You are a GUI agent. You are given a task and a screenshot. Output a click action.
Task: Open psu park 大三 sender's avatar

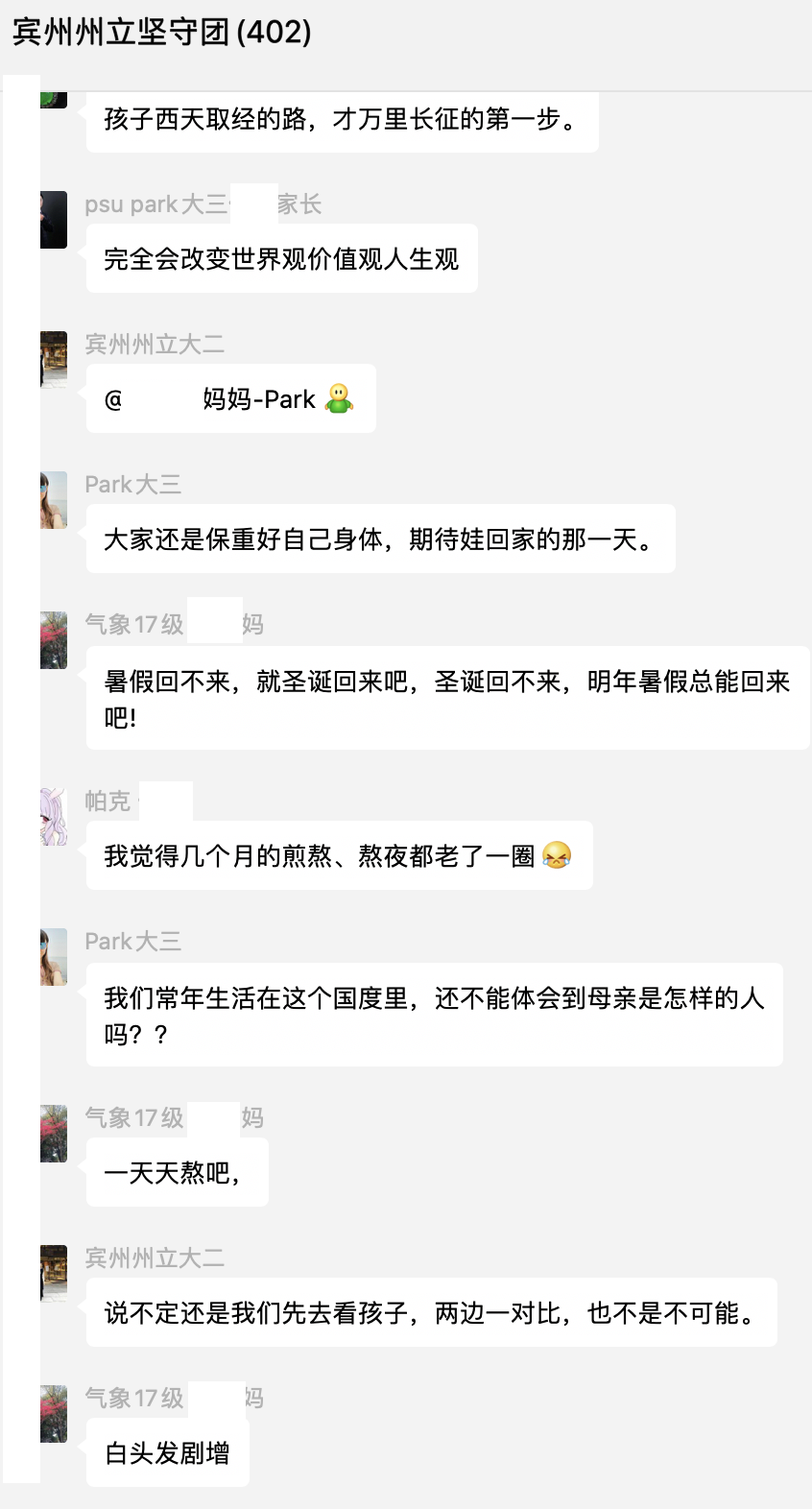(x=54, y=219)
